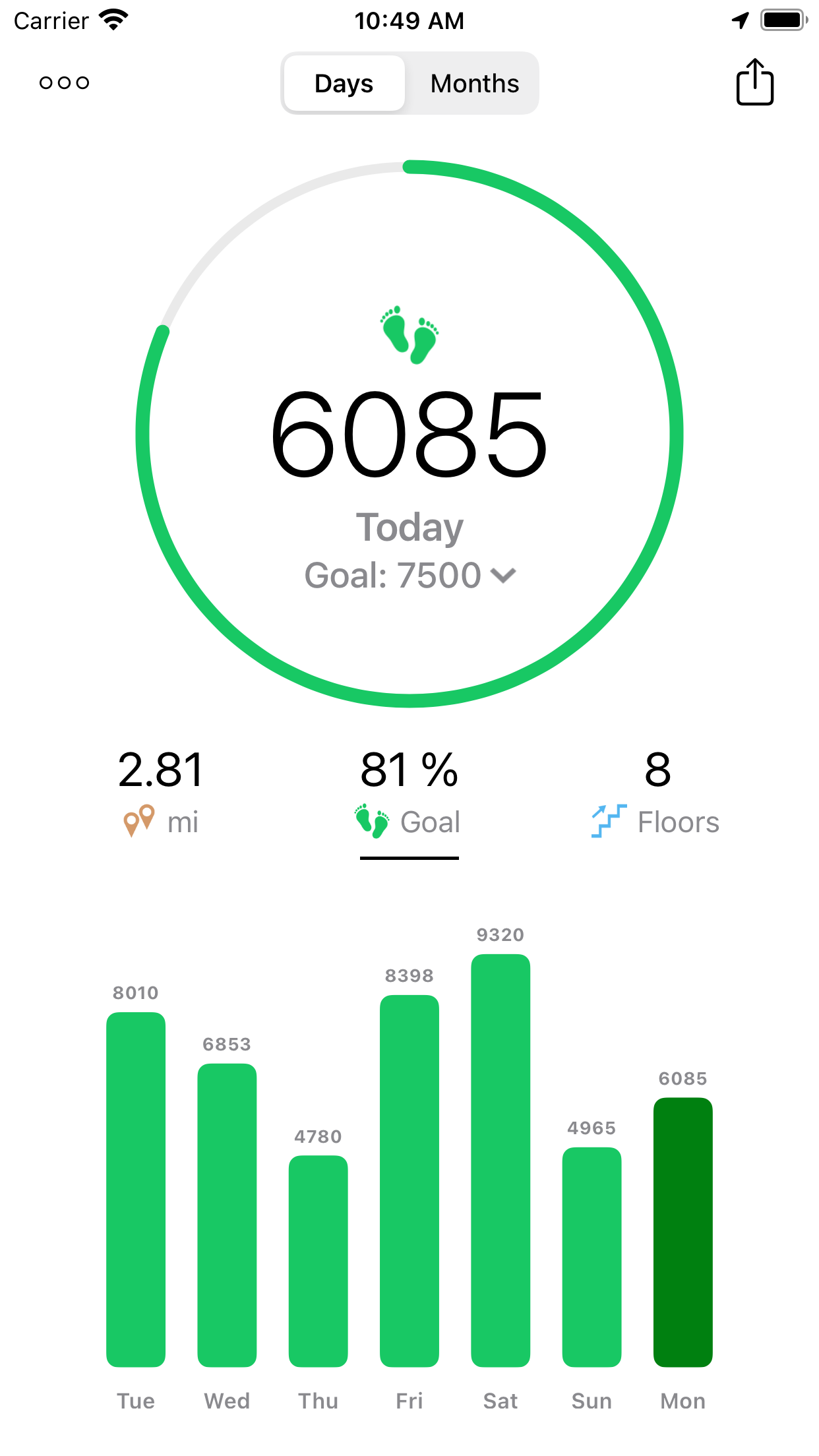819x1456 pixels.
Task: Tap the Today label to reveal date options
Action: click(409, 526)
